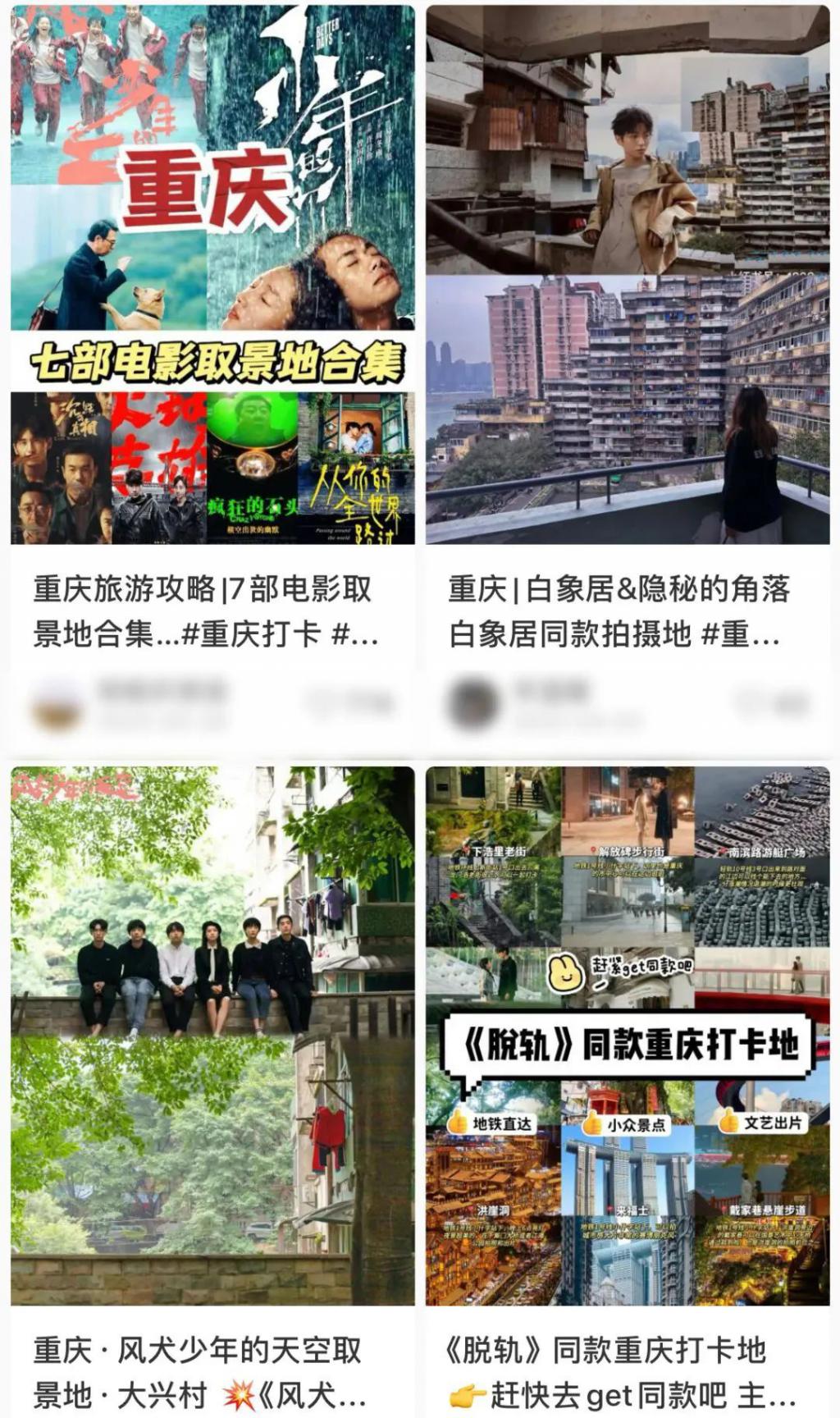The image size is (840, 1418).
Task: Open the《脱轨》同款重庆打卡地 post
Action: pos(628,1036)
